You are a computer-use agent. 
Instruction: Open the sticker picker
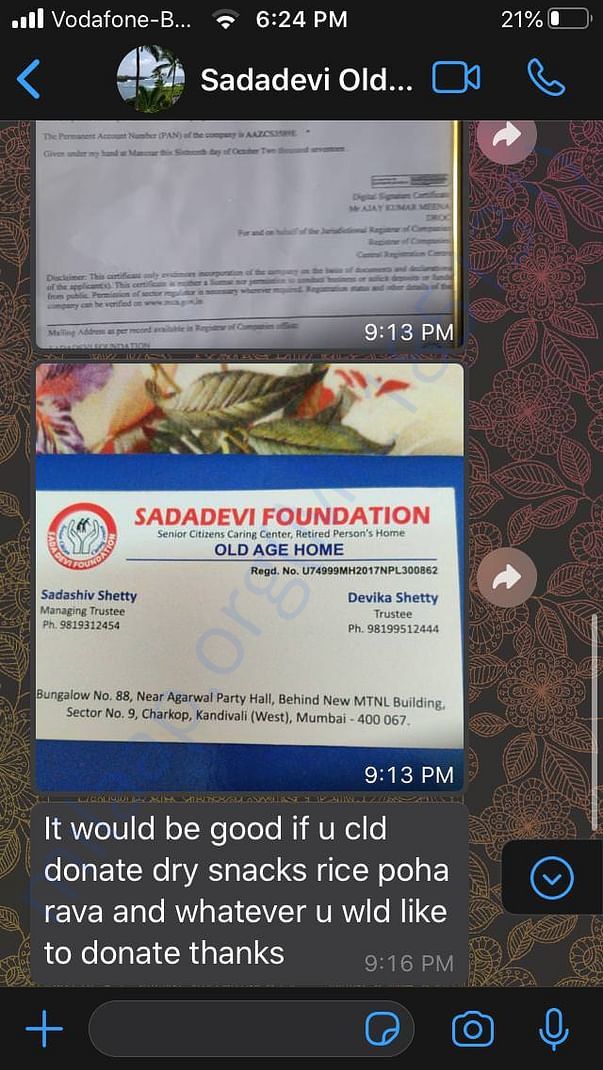point(379,1029)
